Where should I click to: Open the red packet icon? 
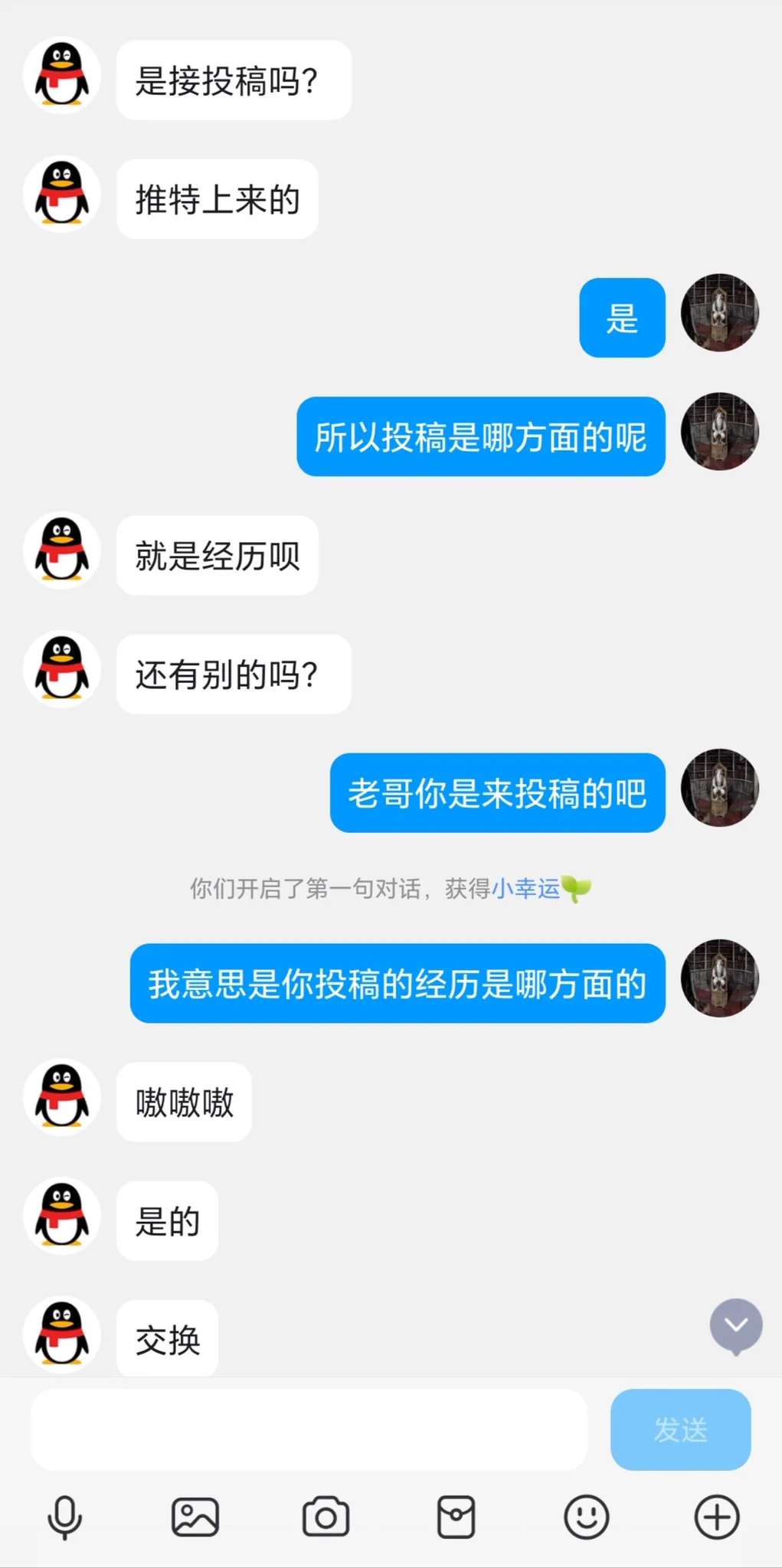(456, 1517)
